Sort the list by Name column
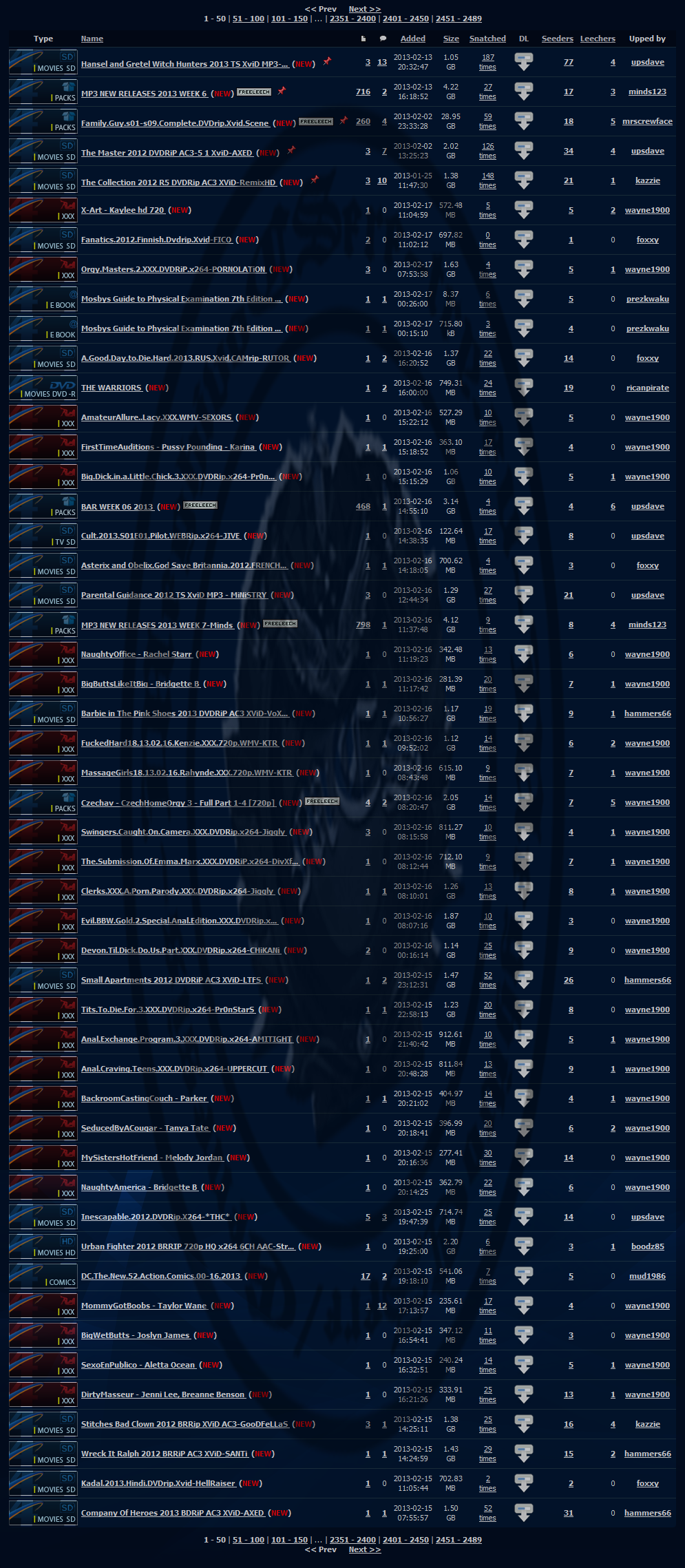The width and height of the screenshot is (685, 1568). tap(92, 39)
